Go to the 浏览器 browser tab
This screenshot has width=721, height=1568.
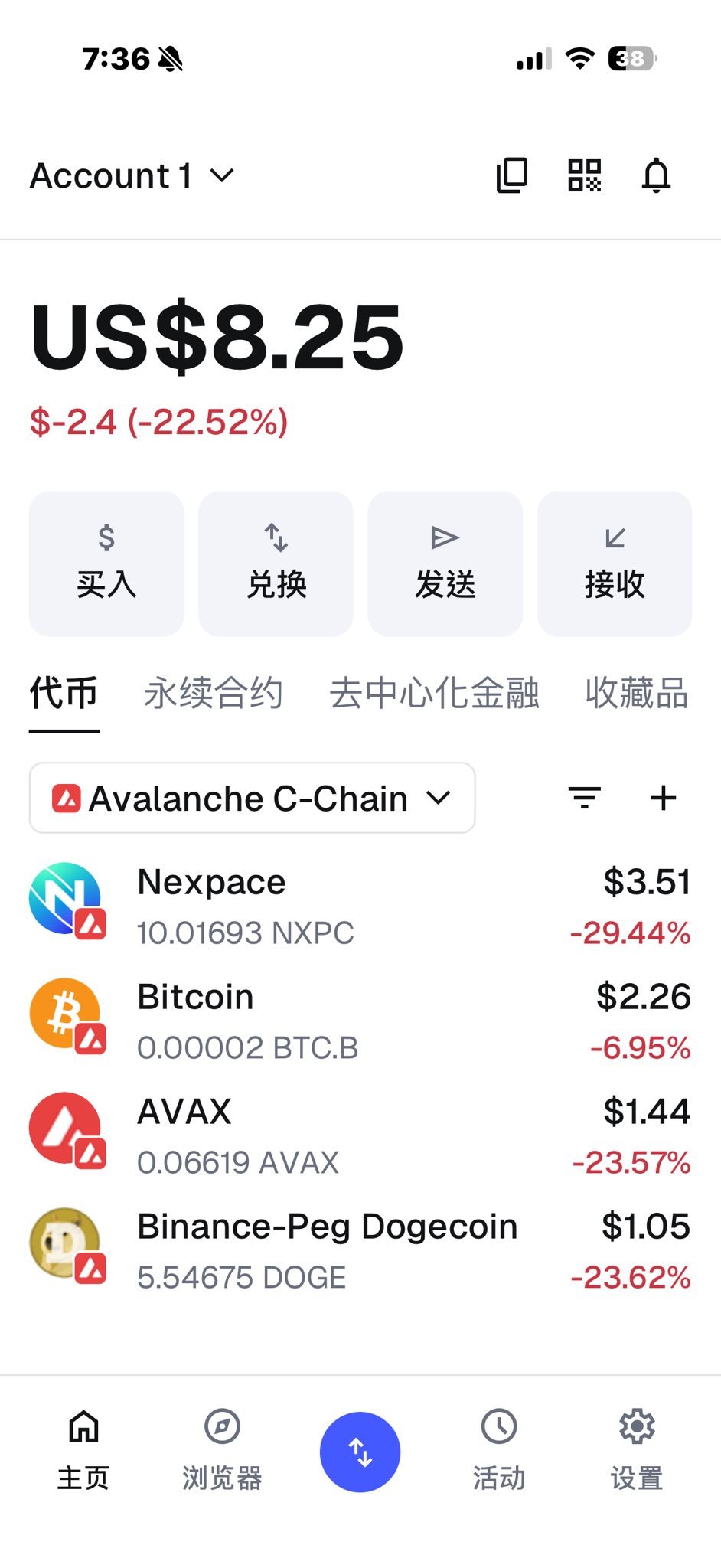coord(222,1449)
